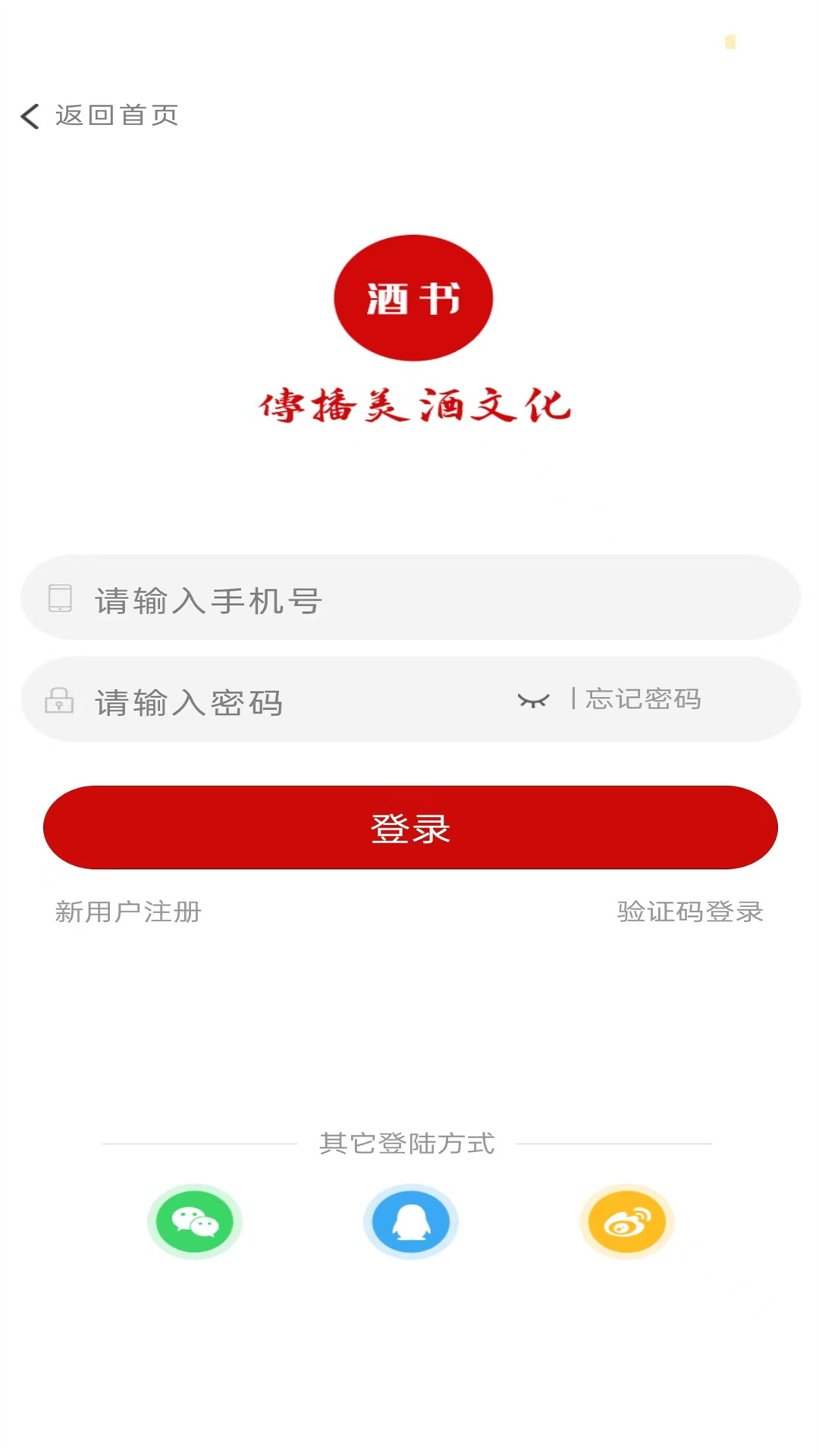Click the 请输入手机号 phone input field
The image size is (819, 1456).
coord(303,599)
